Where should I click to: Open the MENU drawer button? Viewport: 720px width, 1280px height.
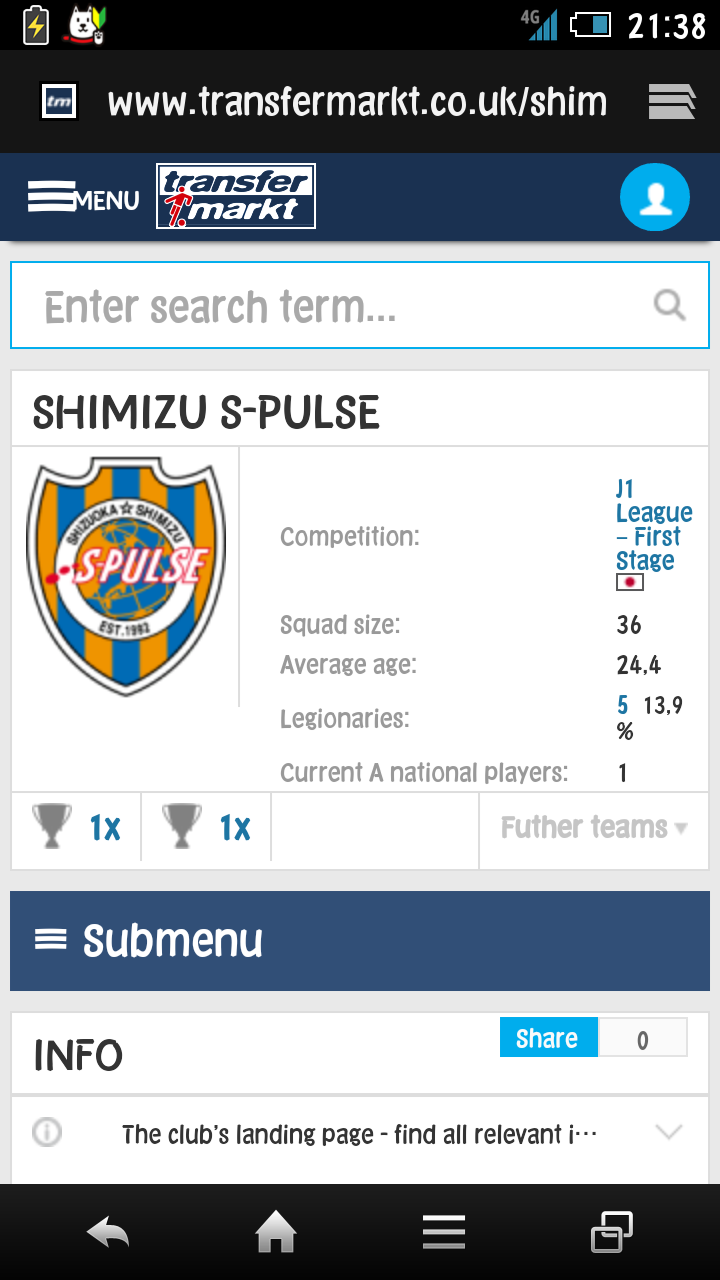coord(82,198)
